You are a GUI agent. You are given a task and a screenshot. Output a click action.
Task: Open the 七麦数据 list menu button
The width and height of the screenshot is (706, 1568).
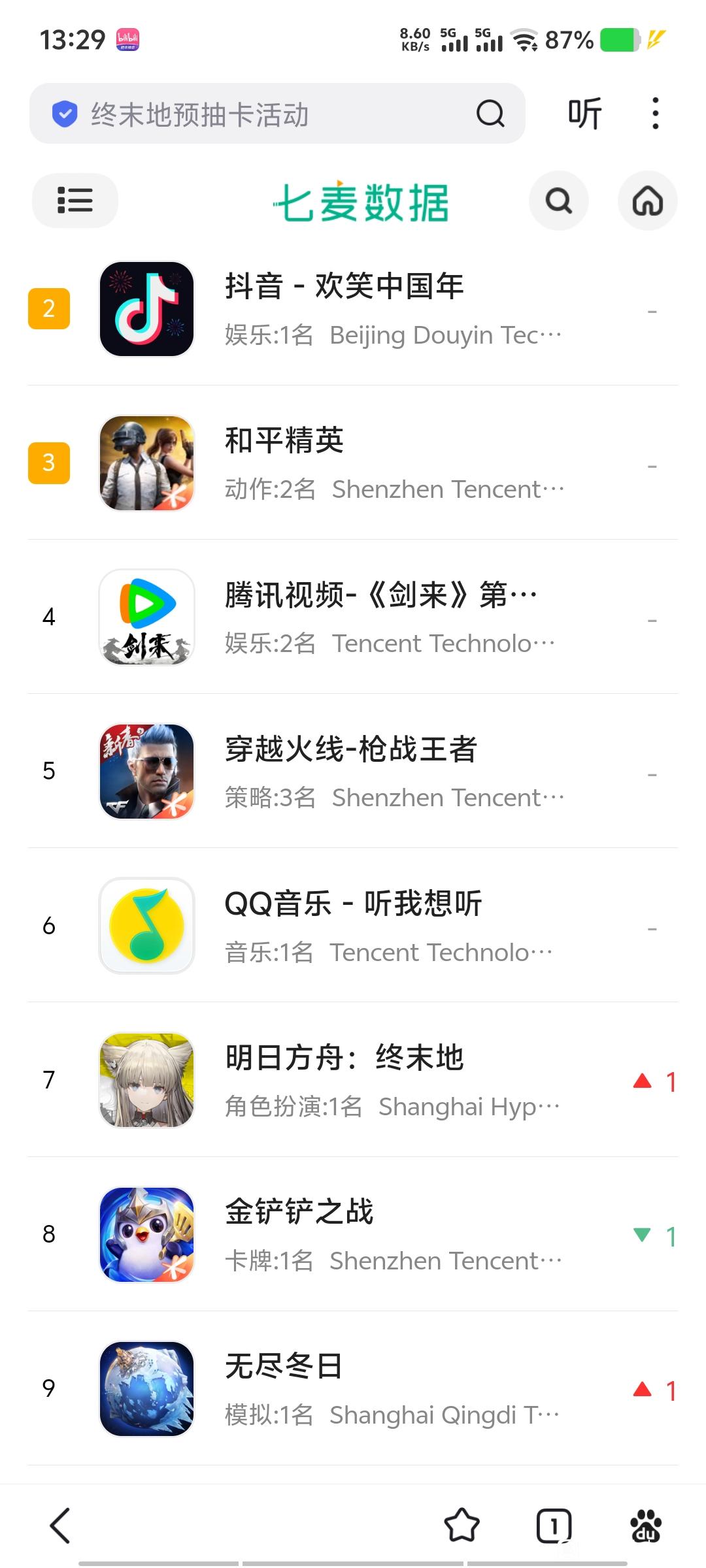75,201
